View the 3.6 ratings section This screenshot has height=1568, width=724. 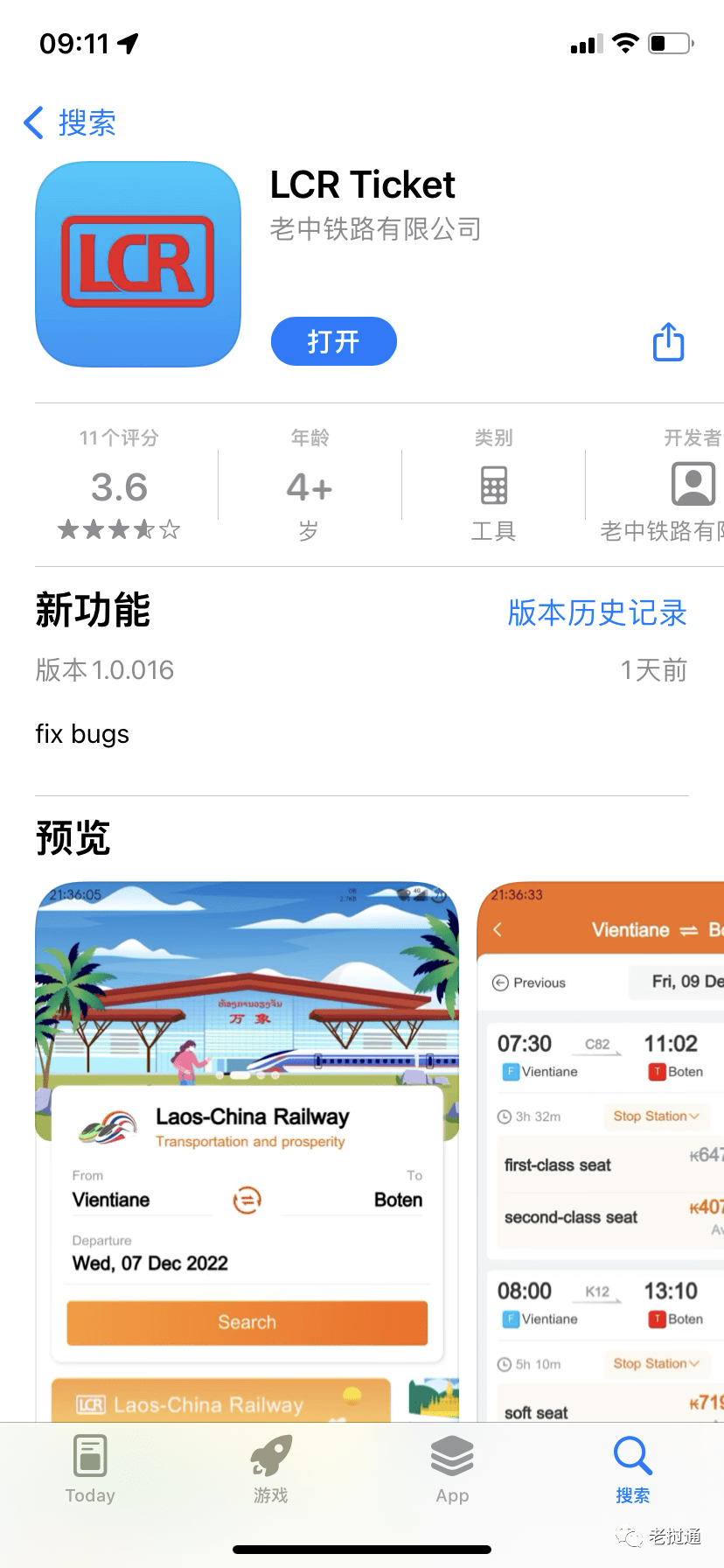(x=120, y=487)
